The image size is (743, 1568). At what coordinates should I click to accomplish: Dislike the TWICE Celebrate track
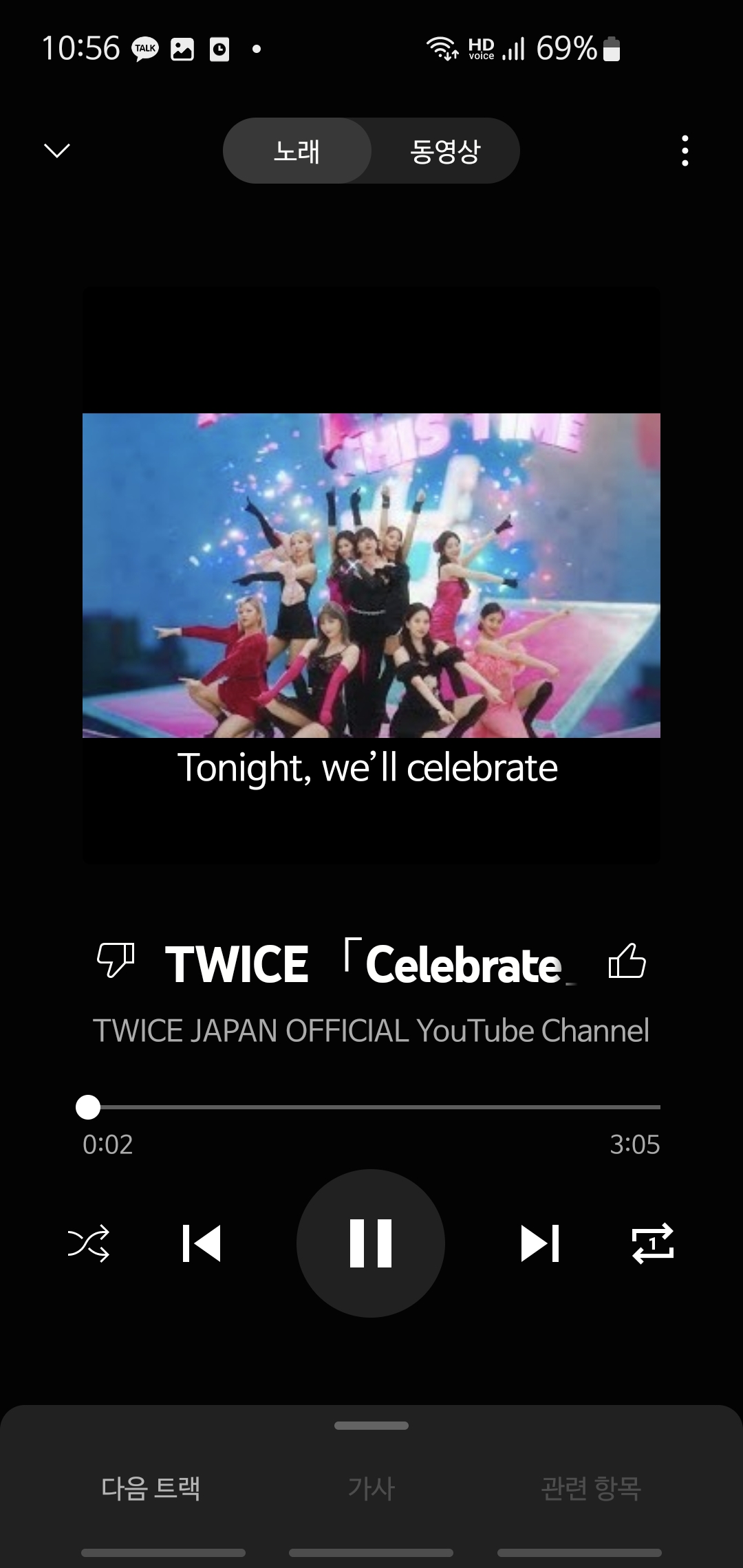(115, 961)
